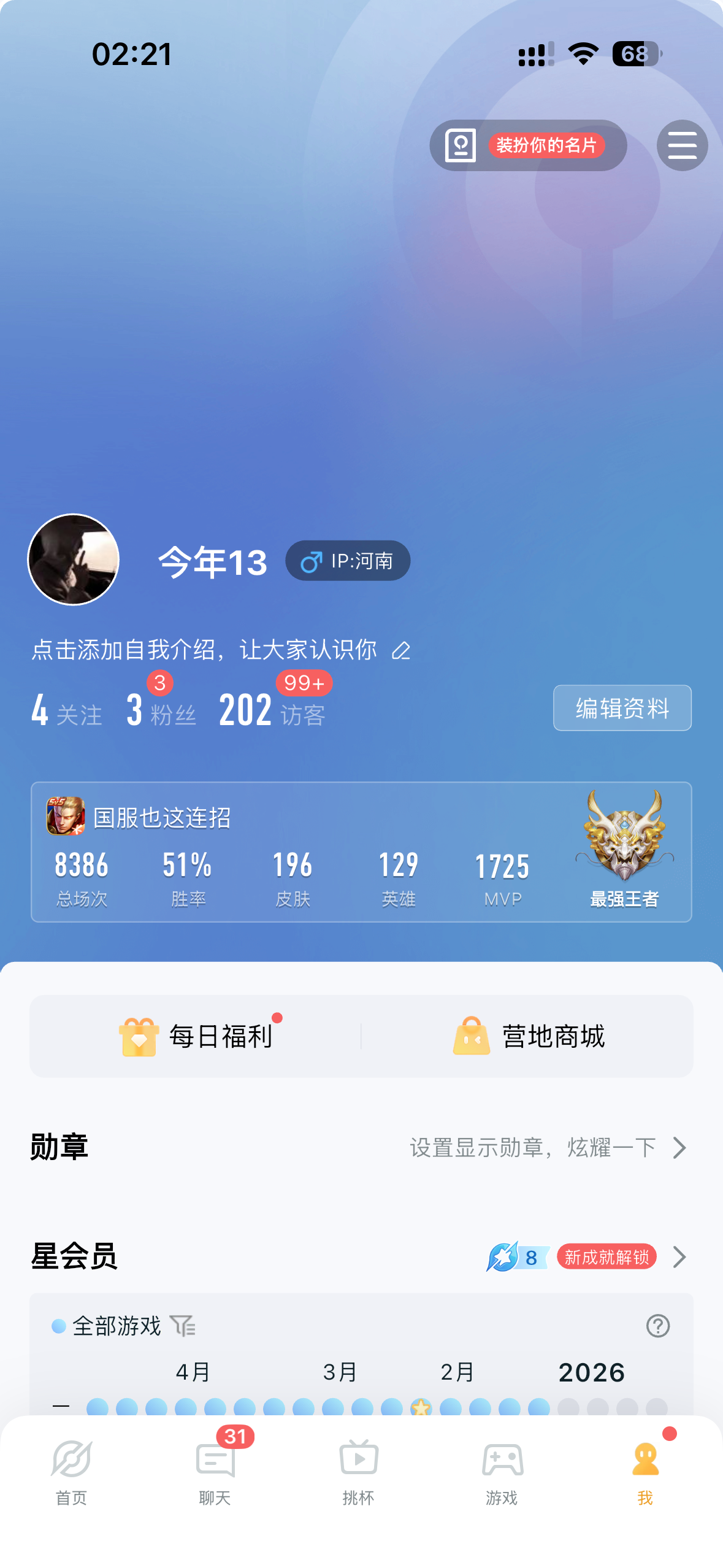Image resolution: width=723 pixels, height=1568 pixels.
Task: Filter by 全部游戏 games
Action: (123, 1326)
